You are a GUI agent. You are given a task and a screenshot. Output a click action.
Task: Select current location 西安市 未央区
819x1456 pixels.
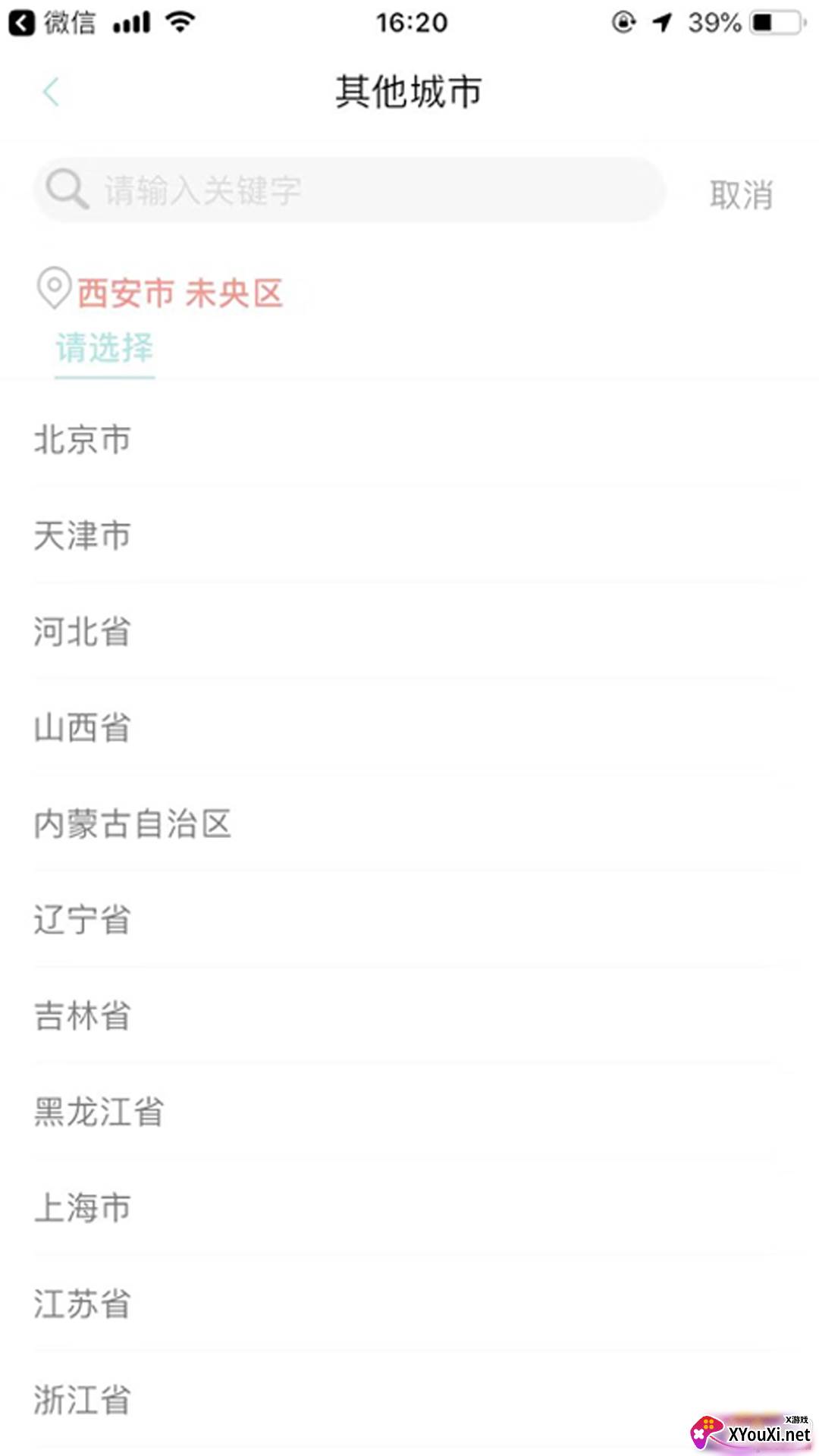tap(180, 293)
